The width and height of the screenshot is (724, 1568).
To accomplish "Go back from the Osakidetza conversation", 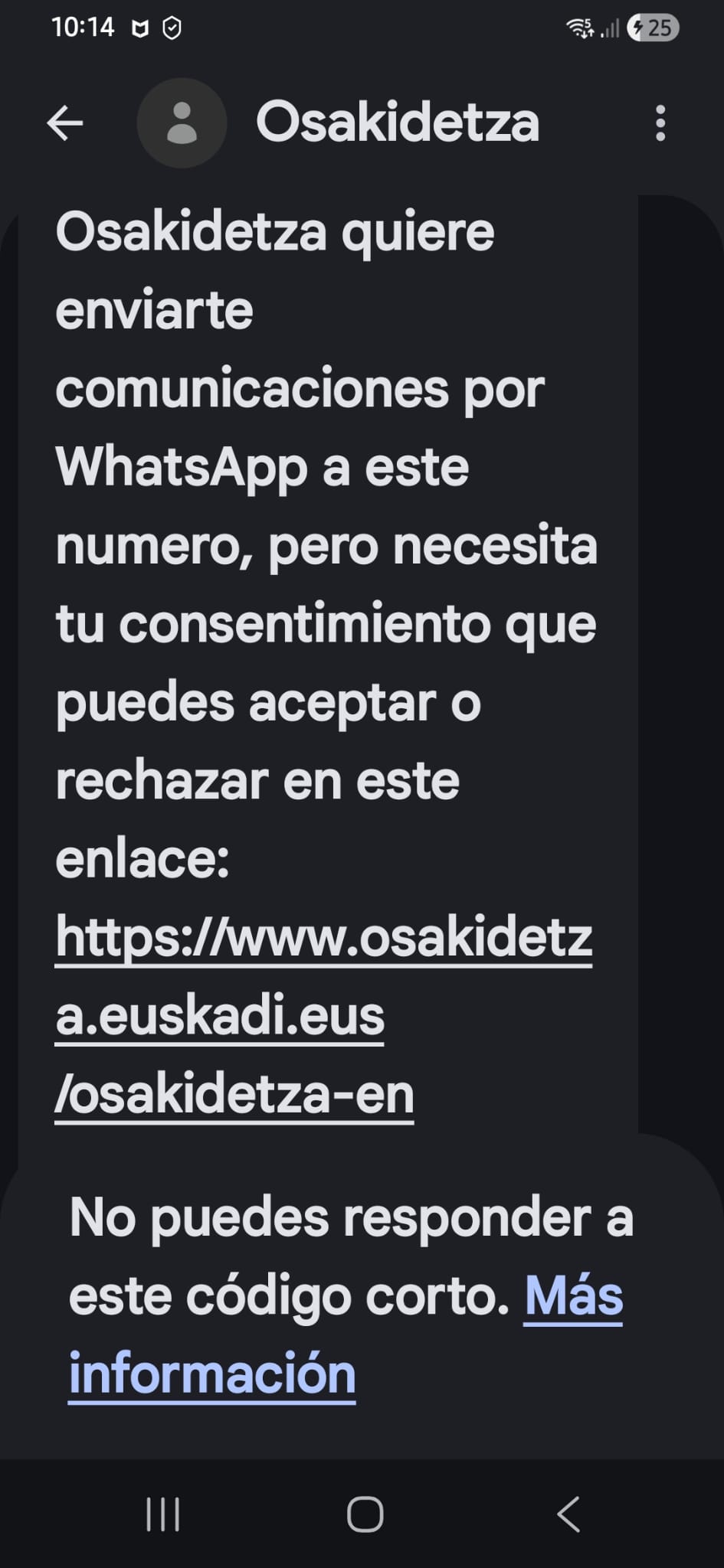I will point(65,123).
